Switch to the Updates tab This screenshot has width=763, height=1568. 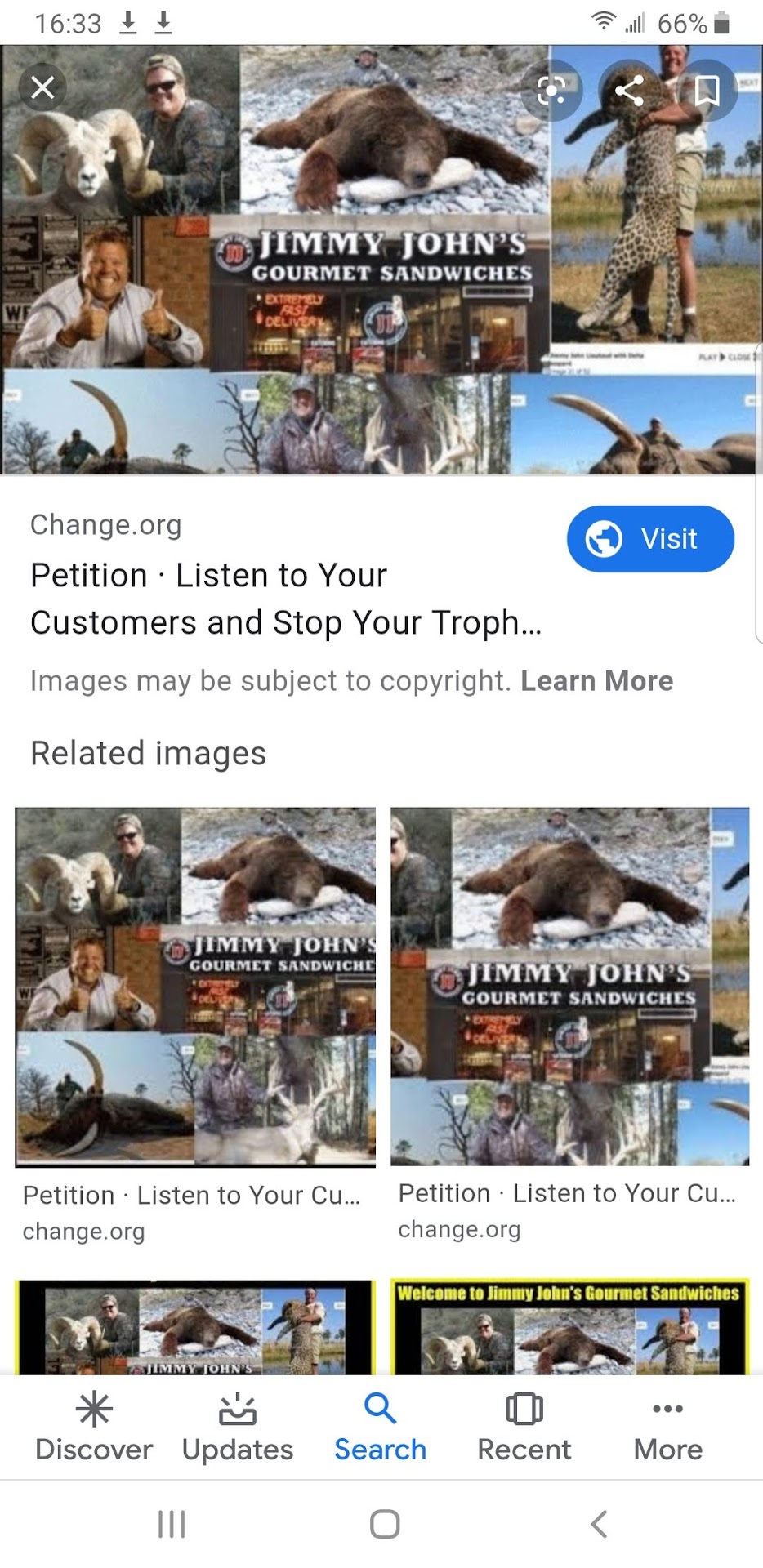238,1427
